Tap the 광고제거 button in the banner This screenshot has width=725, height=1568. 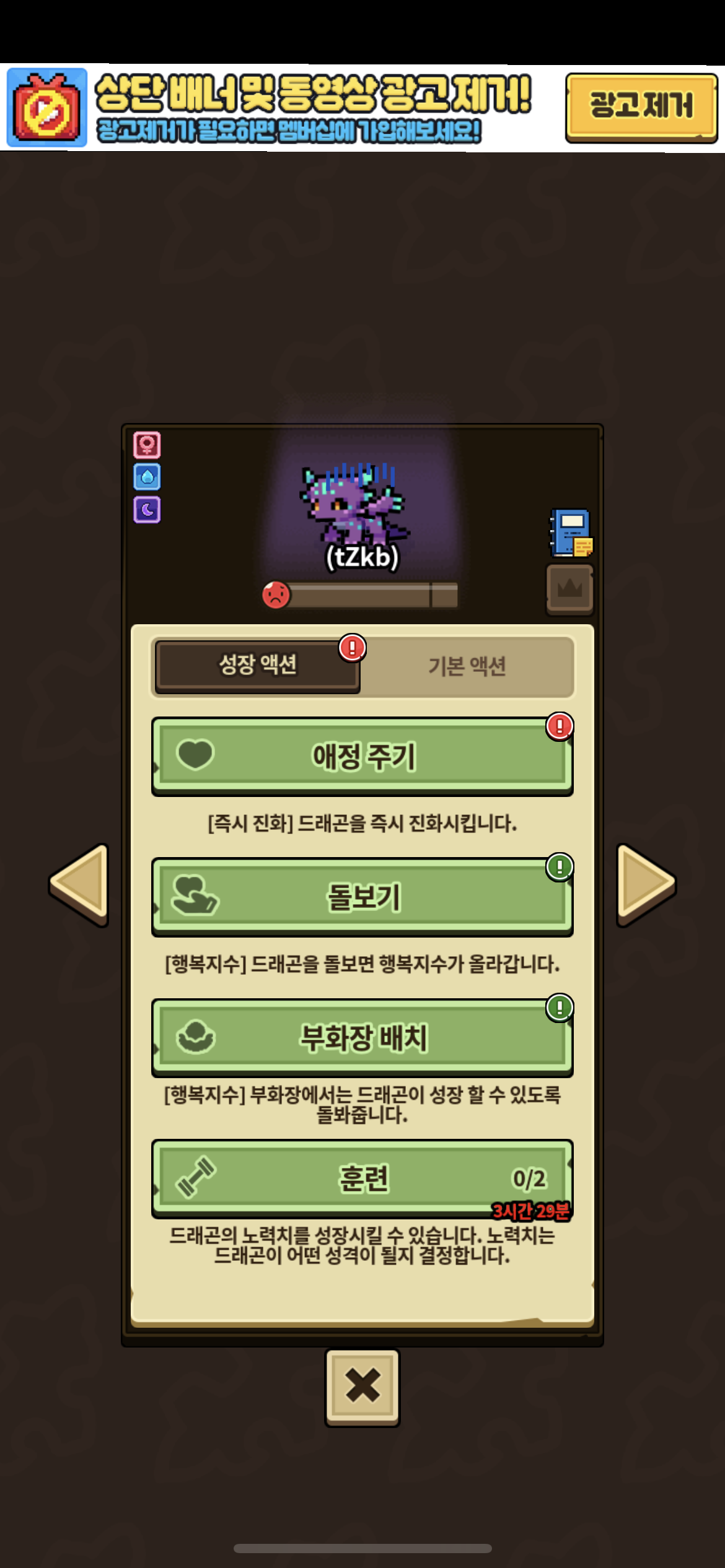[x=641, y=107]
